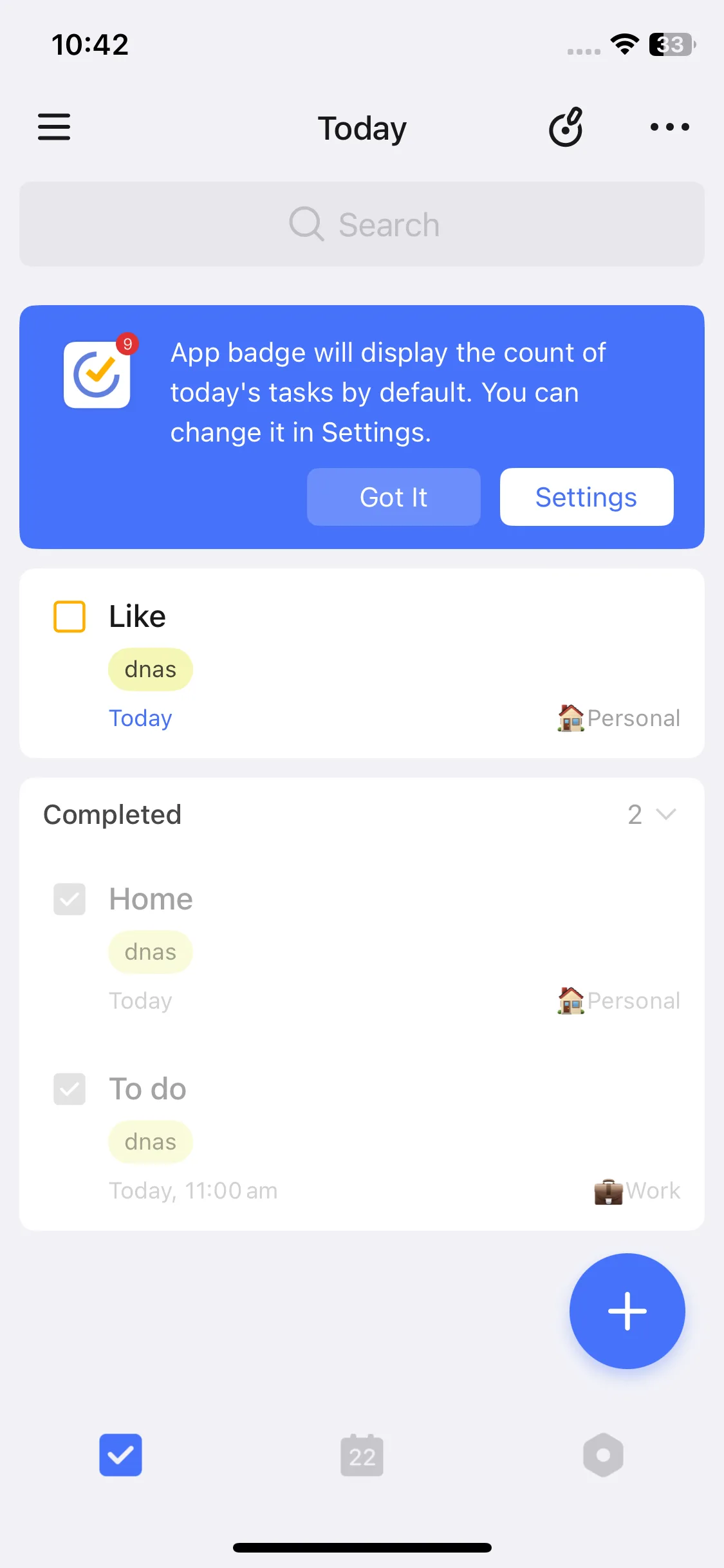Tap the Search field
724x1568 pixels.
click(x=362, y=224)
